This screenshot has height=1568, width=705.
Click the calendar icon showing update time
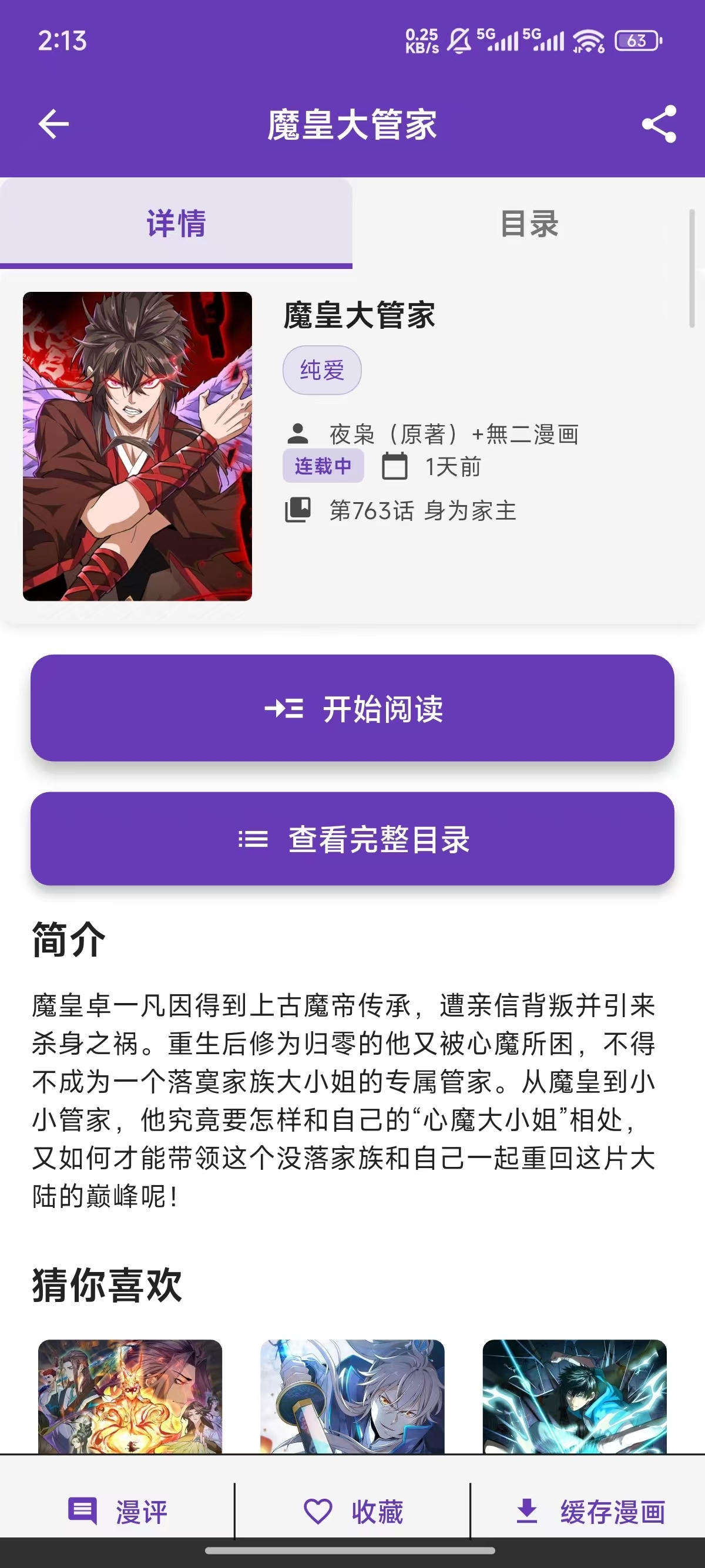(395, 466)
